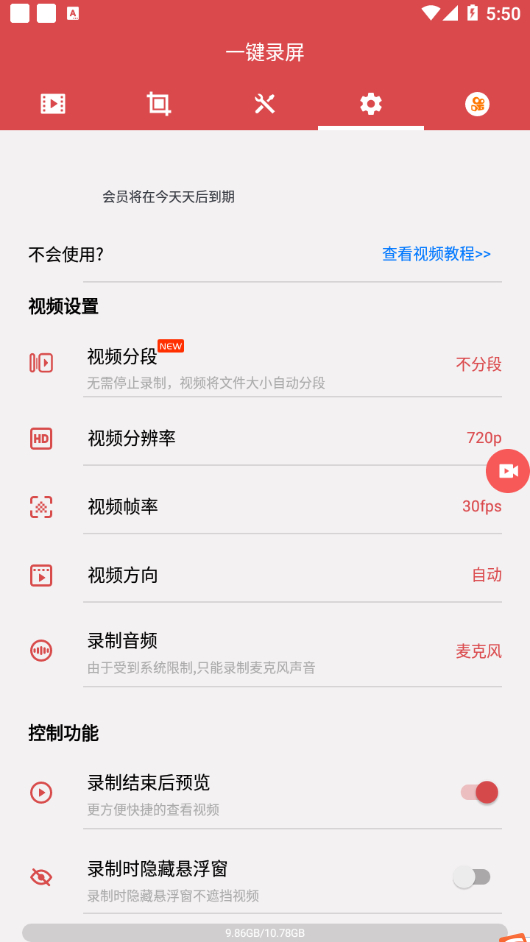Viewport: 530px width, 942px height.
Task: Switch to the video list tab
Action: pos(53,104)
